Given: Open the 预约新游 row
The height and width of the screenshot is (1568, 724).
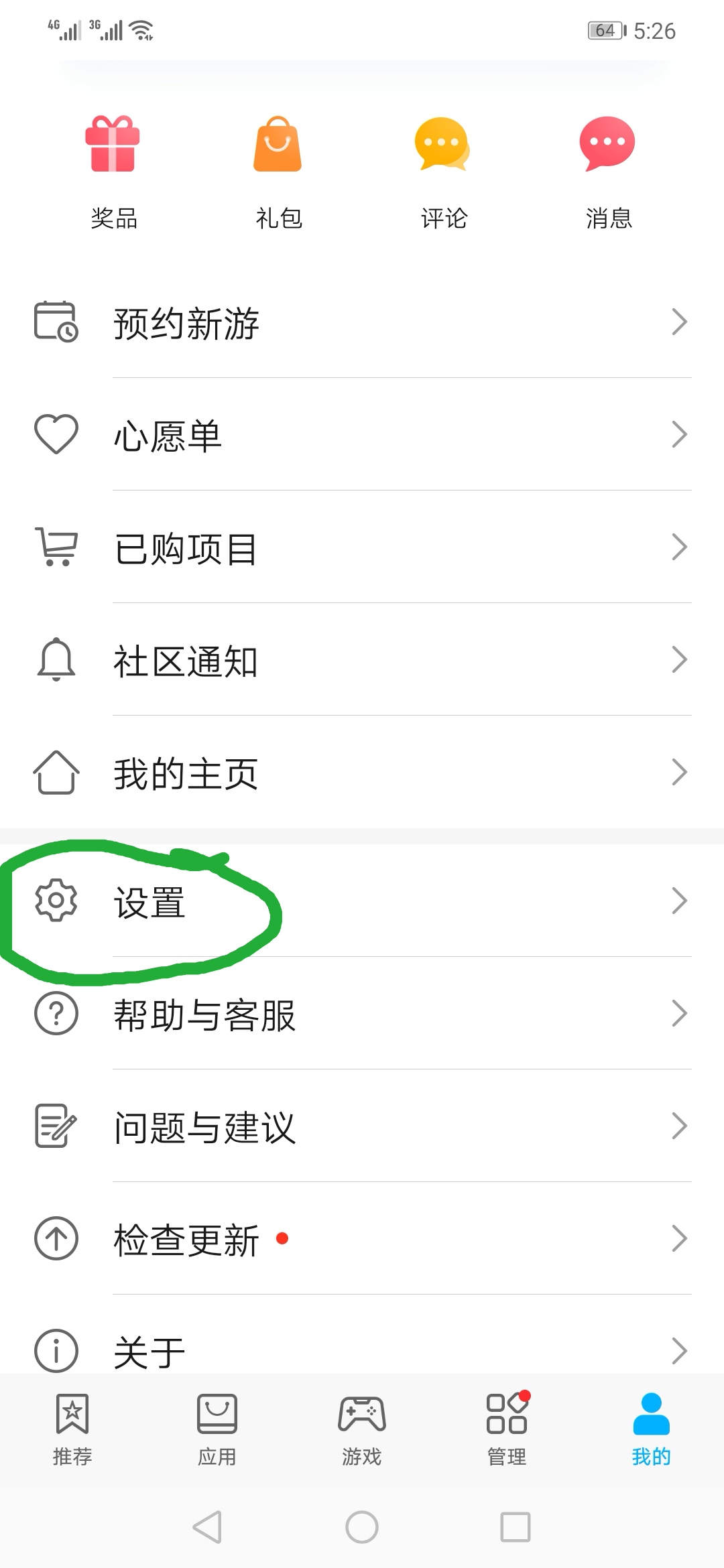Looking at the screenshot, I should pyautogui.click(x=362, y=322).
